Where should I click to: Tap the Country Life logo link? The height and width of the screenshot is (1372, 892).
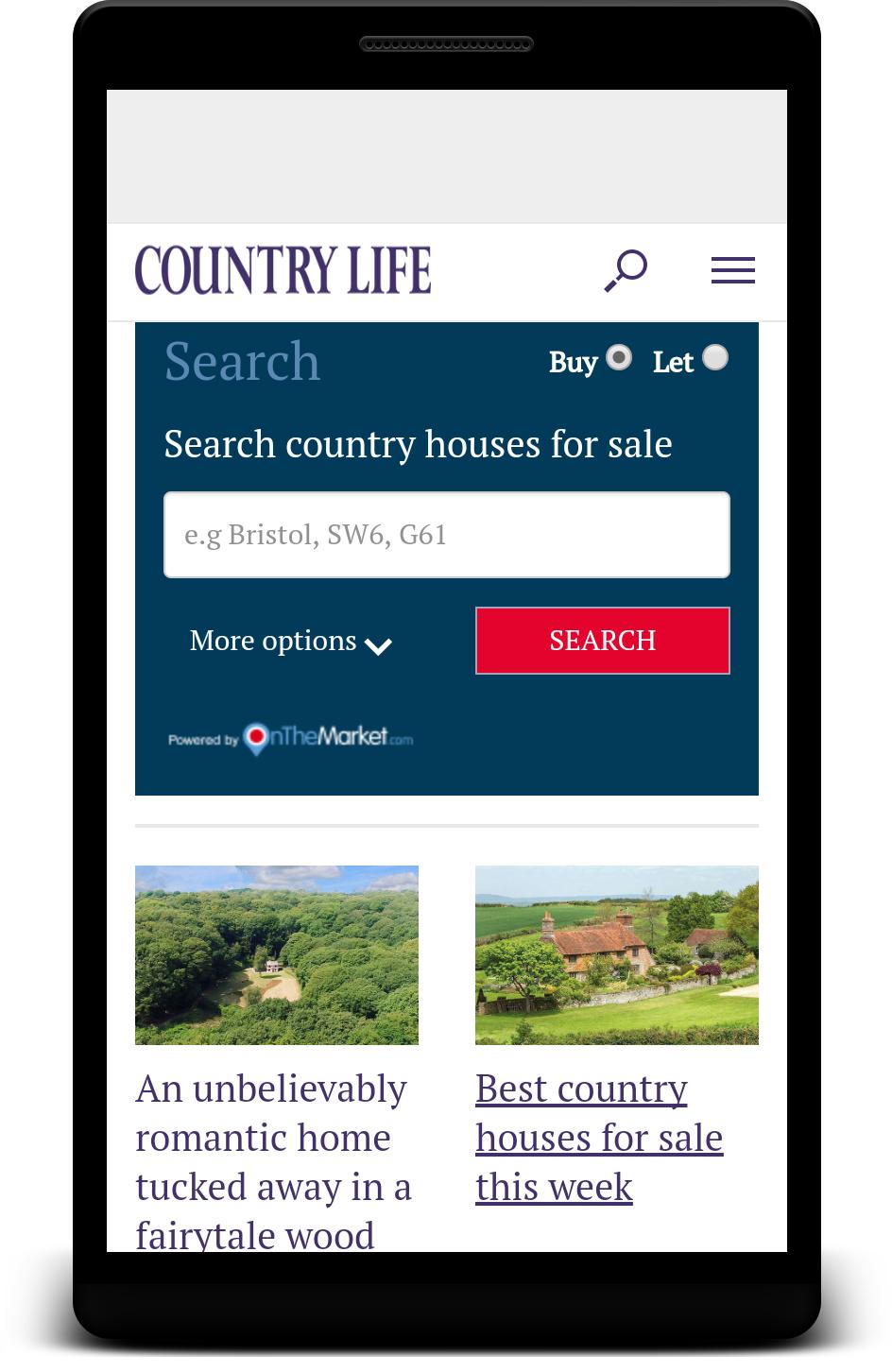tap(283, 270)
